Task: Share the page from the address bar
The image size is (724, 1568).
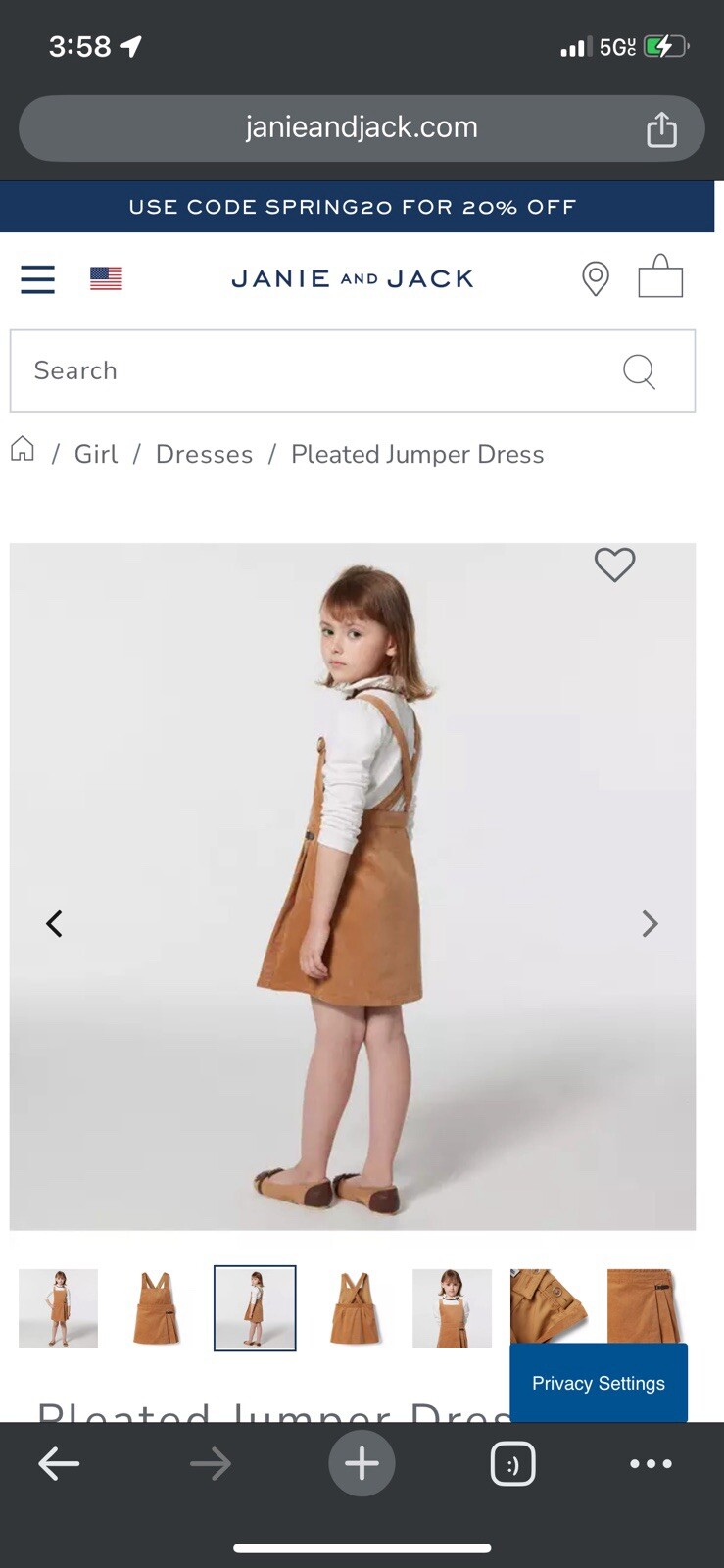Action: point(661,129)
